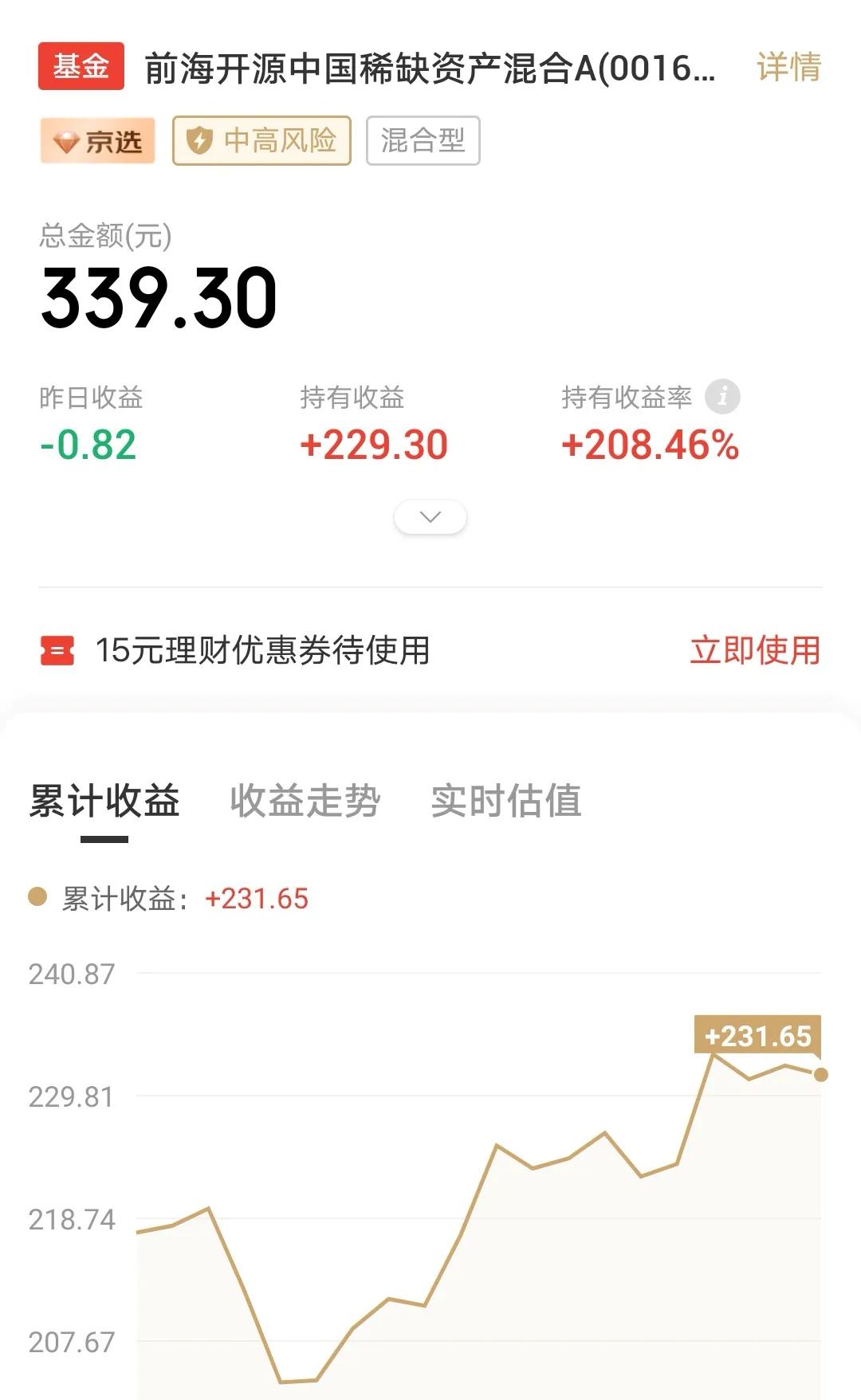This screenshot has width=861, height=1400.
Task: Open the 持有收益率 info icon
Action: 724,396
